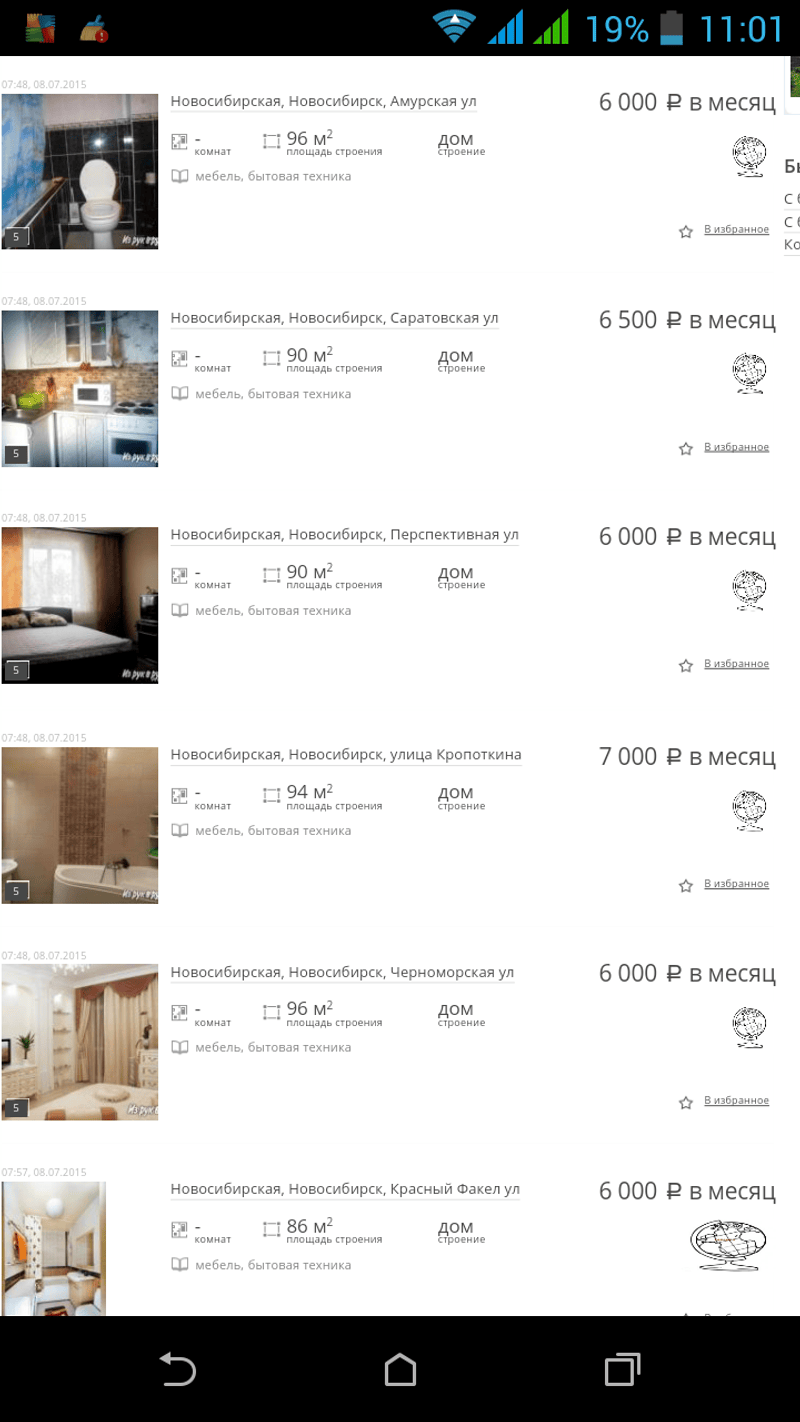The width and height of the screenshot is (800, 1422).
Task: View photos of the Амурская ул house
Action: click(x=80, y=171)
